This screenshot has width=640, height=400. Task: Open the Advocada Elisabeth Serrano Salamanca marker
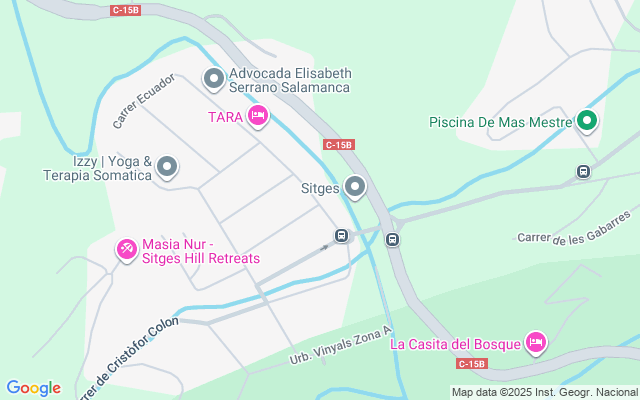(213, 78)
